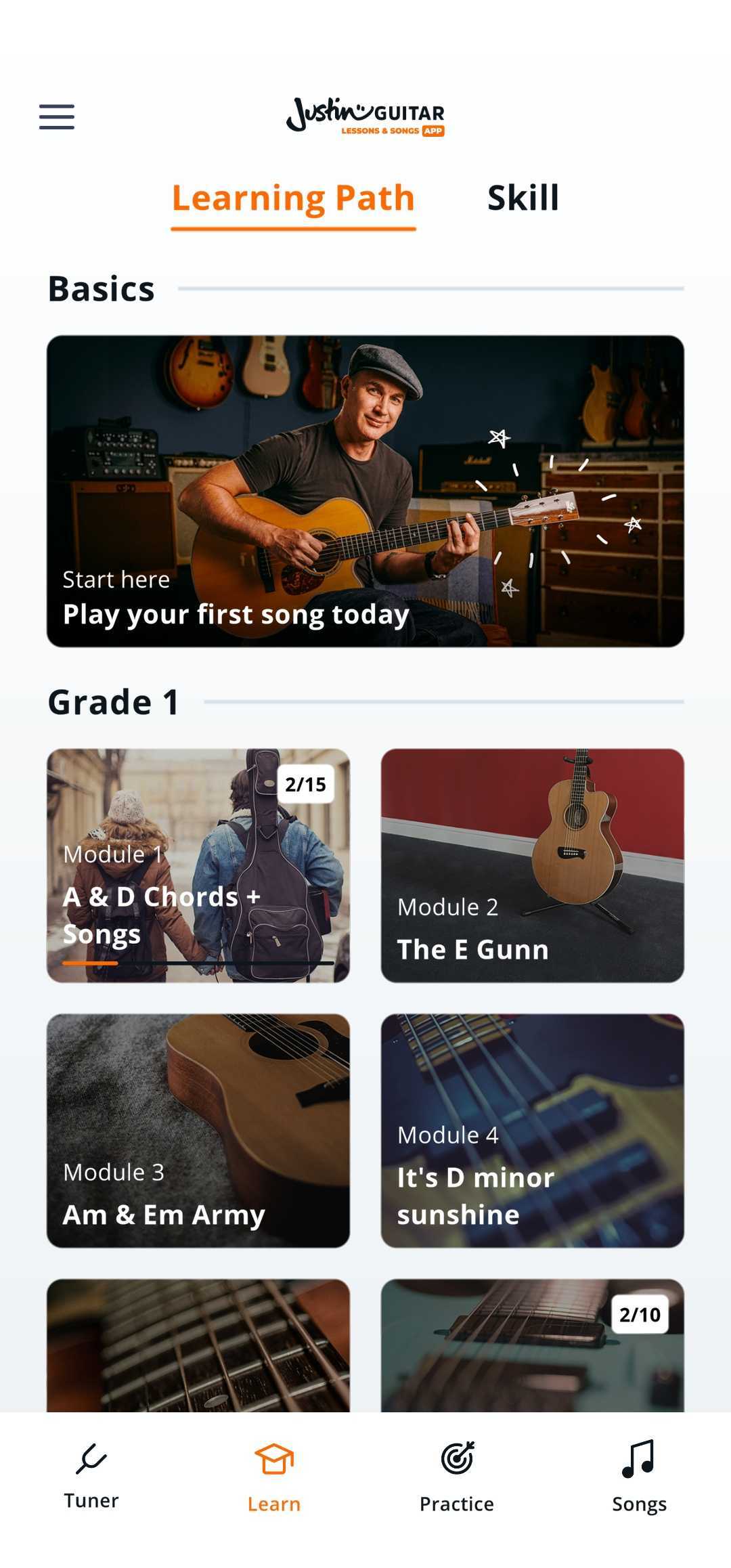Viewport: 731px width, 1568px height.
Task: Tap the Songs music note icon
Action: (x=638, y=1457)
